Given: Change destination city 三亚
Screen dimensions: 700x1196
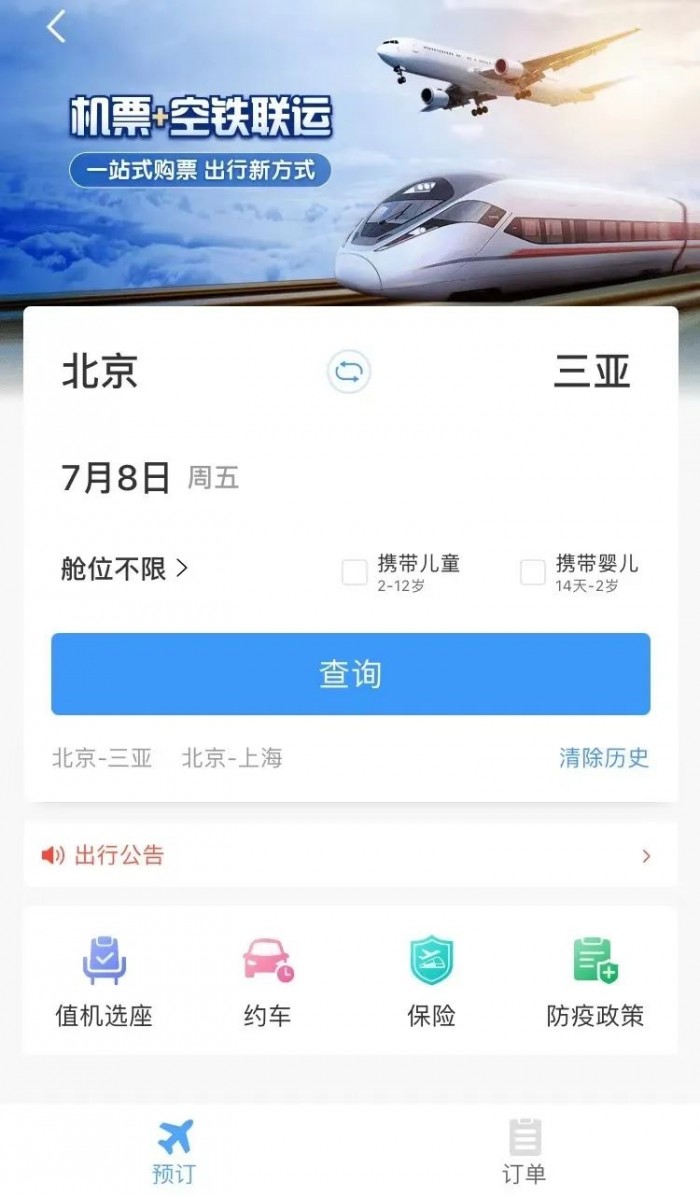Looking at the screenshot, I should (x=592, y=372).
